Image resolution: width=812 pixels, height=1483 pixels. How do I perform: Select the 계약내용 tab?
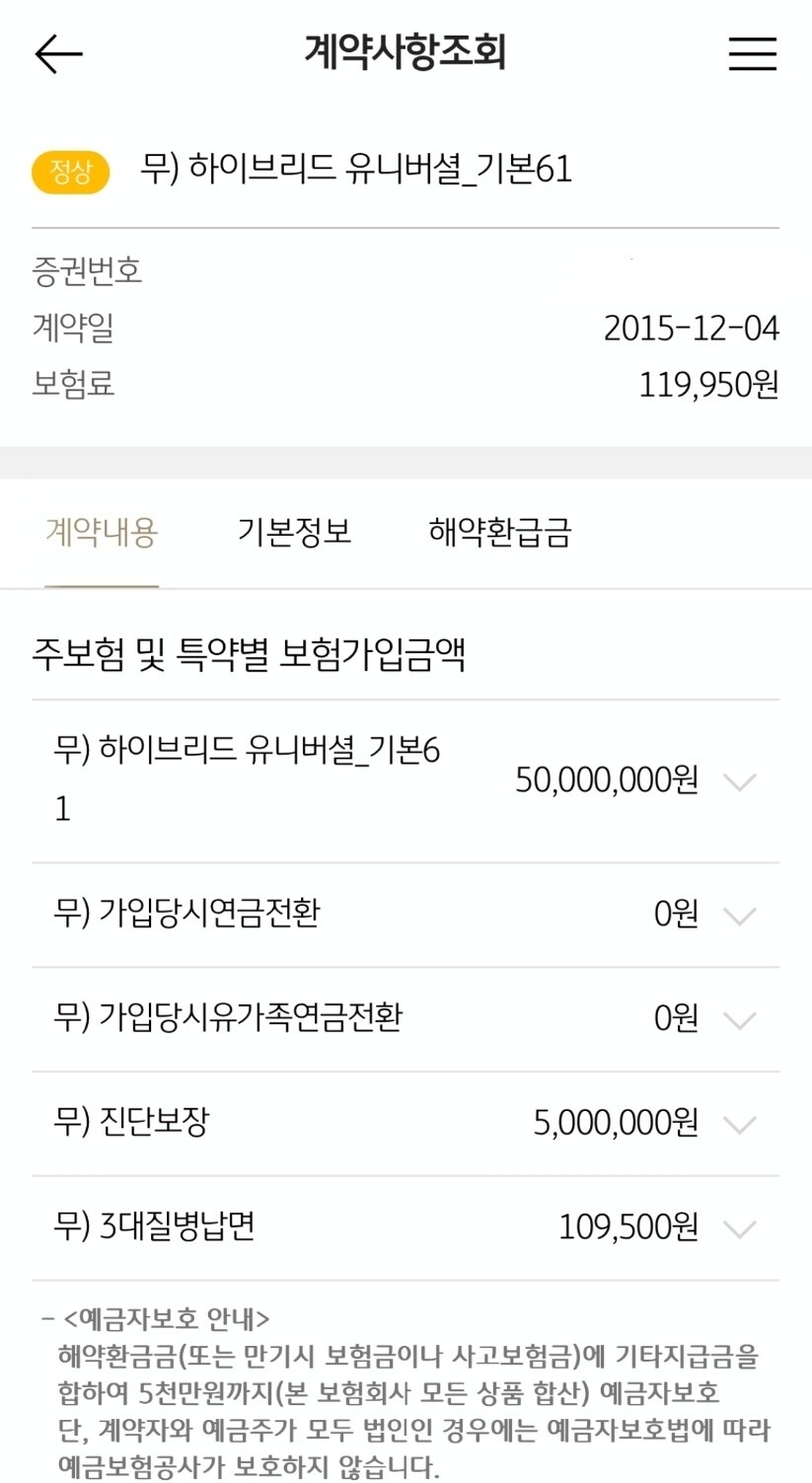102,533
